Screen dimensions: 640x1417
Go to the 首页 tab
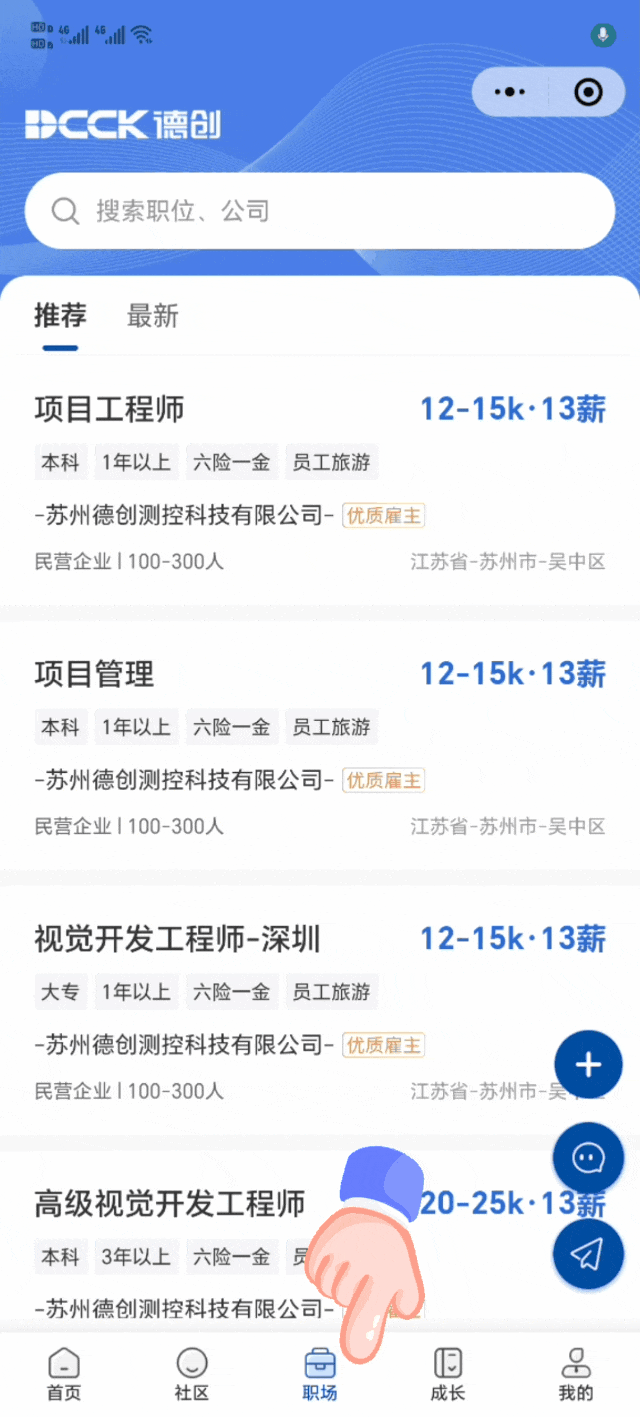(64, 1374)
